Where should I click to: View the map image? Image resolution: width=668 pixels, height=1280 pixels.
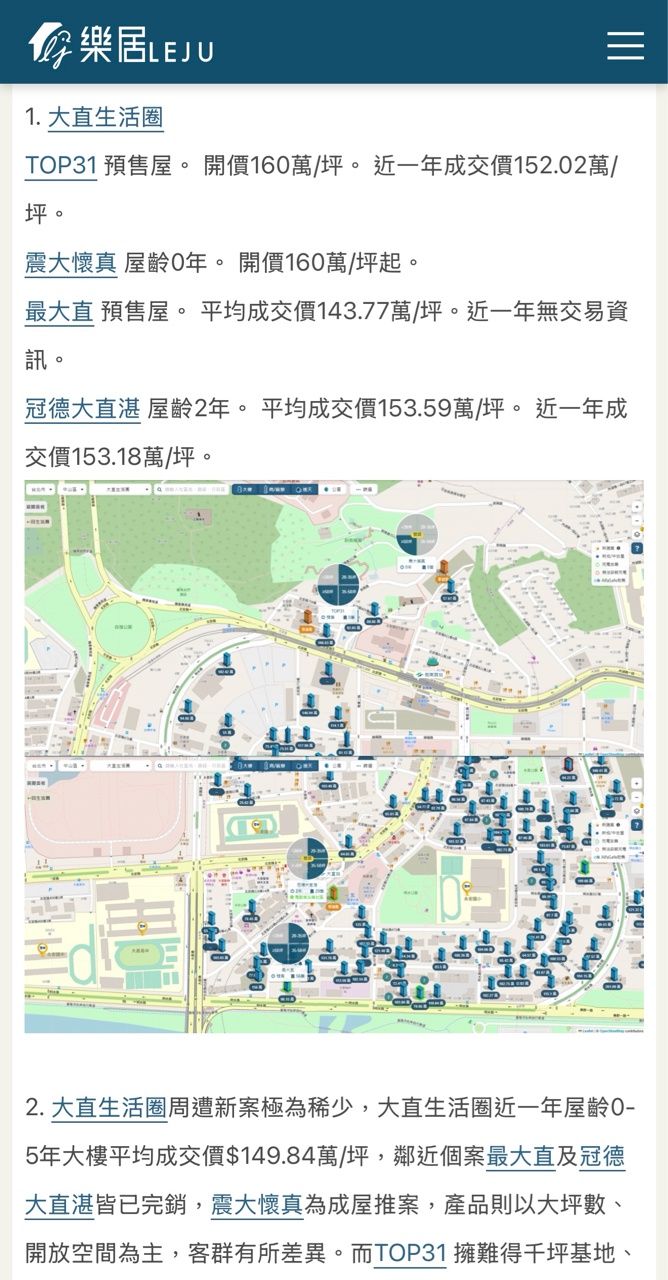(x=334, y=756)
